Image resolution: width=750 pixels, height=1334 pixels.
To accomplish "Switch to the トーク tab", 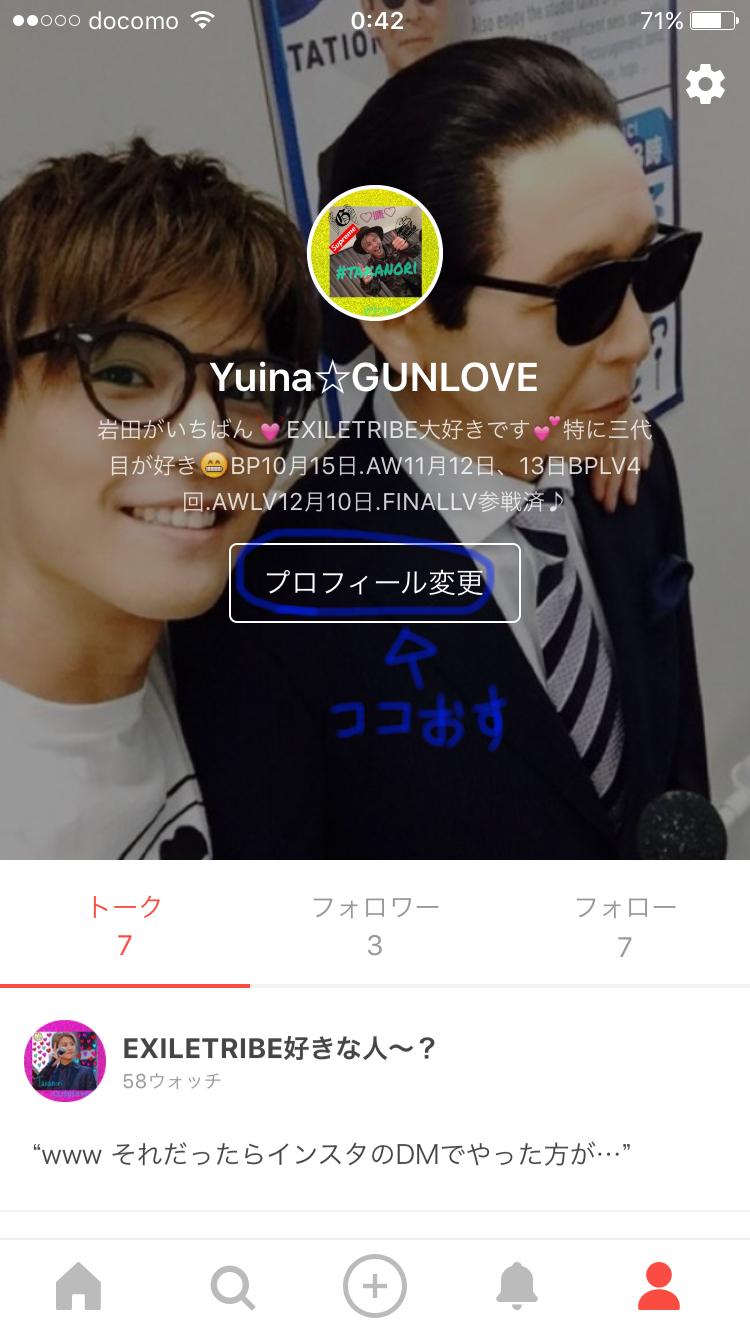I will click(x=125, y=926).
